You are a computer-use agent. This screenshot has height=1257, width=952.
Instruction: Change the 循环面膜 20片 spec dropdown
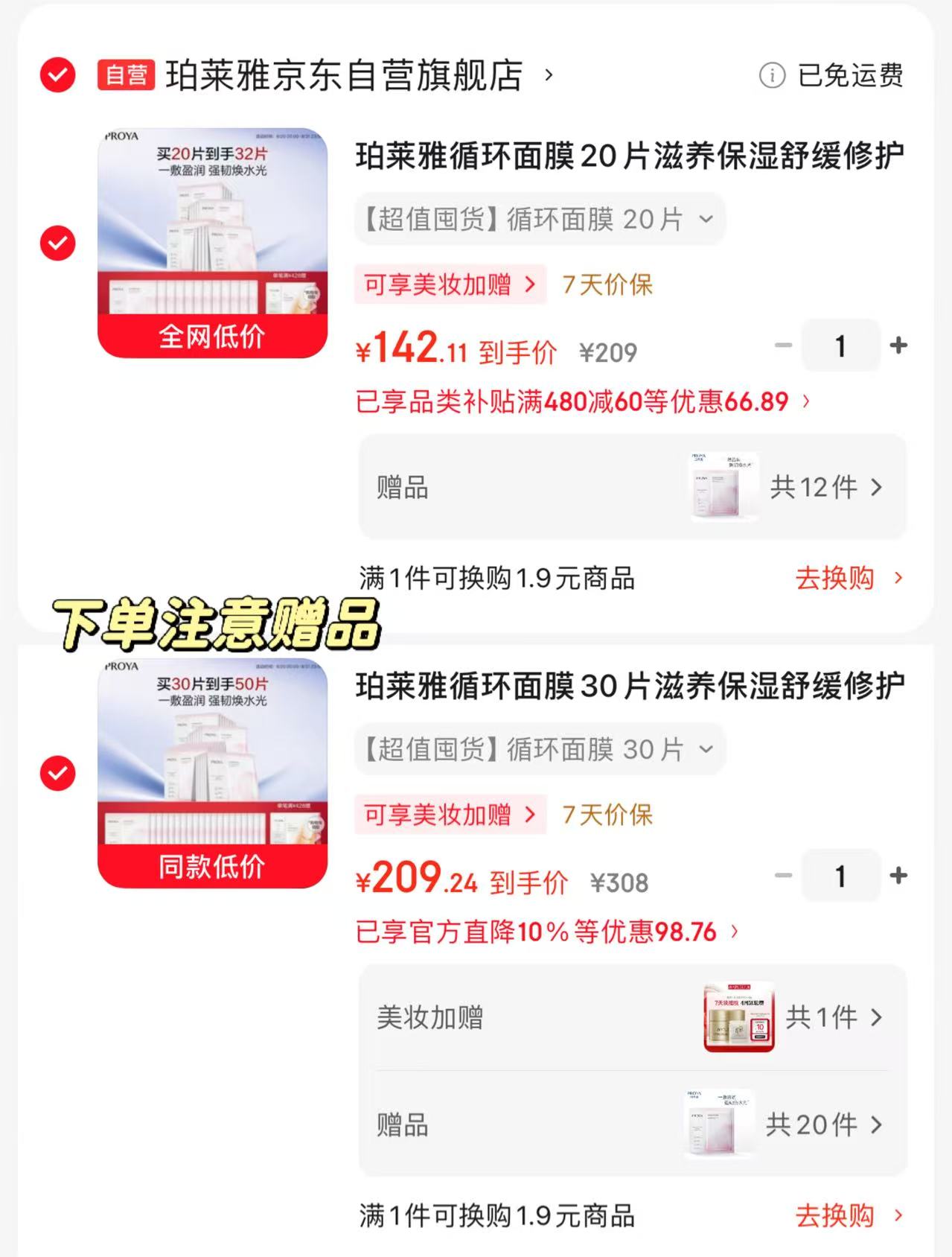point(540,219)
